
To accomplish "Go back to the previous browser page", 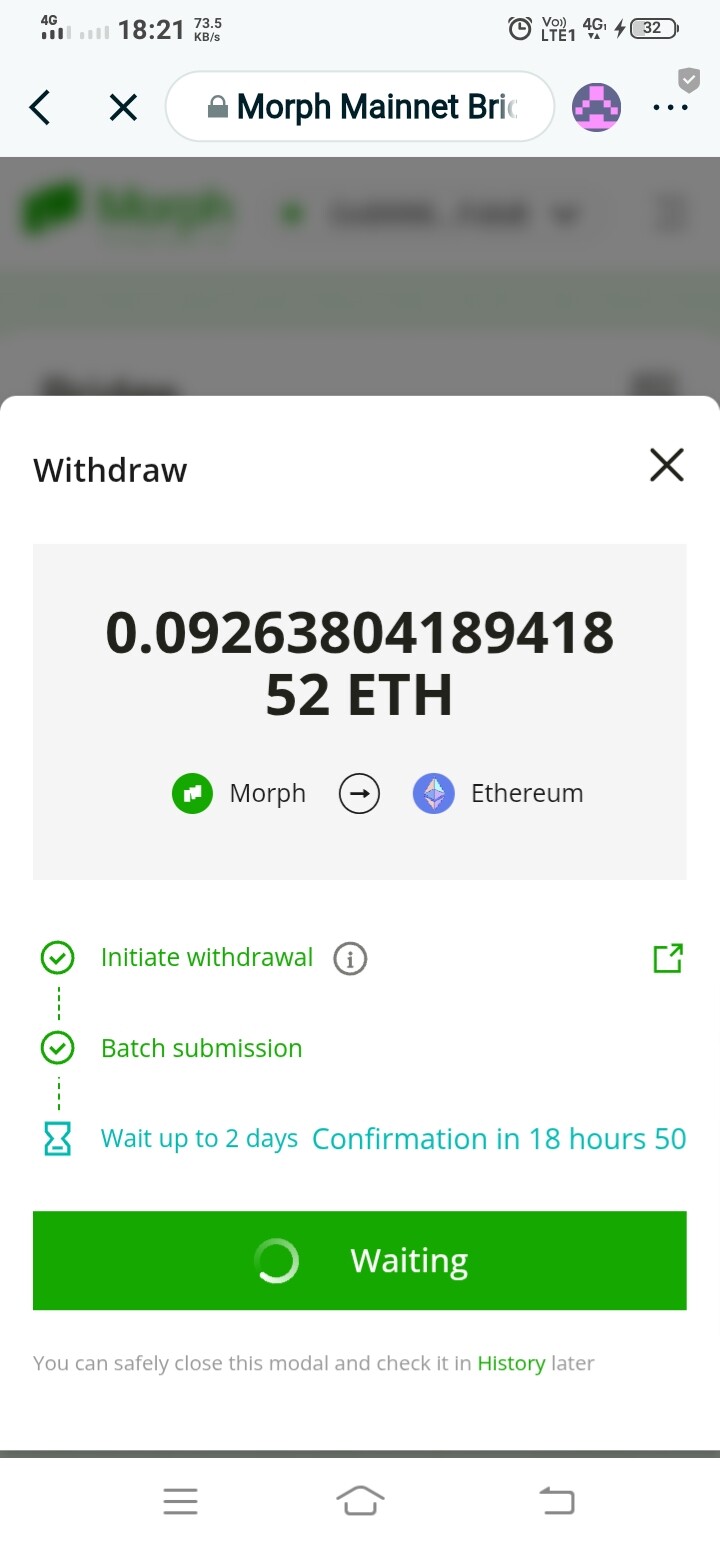I will pyautogui.click(x=40, y=107).
